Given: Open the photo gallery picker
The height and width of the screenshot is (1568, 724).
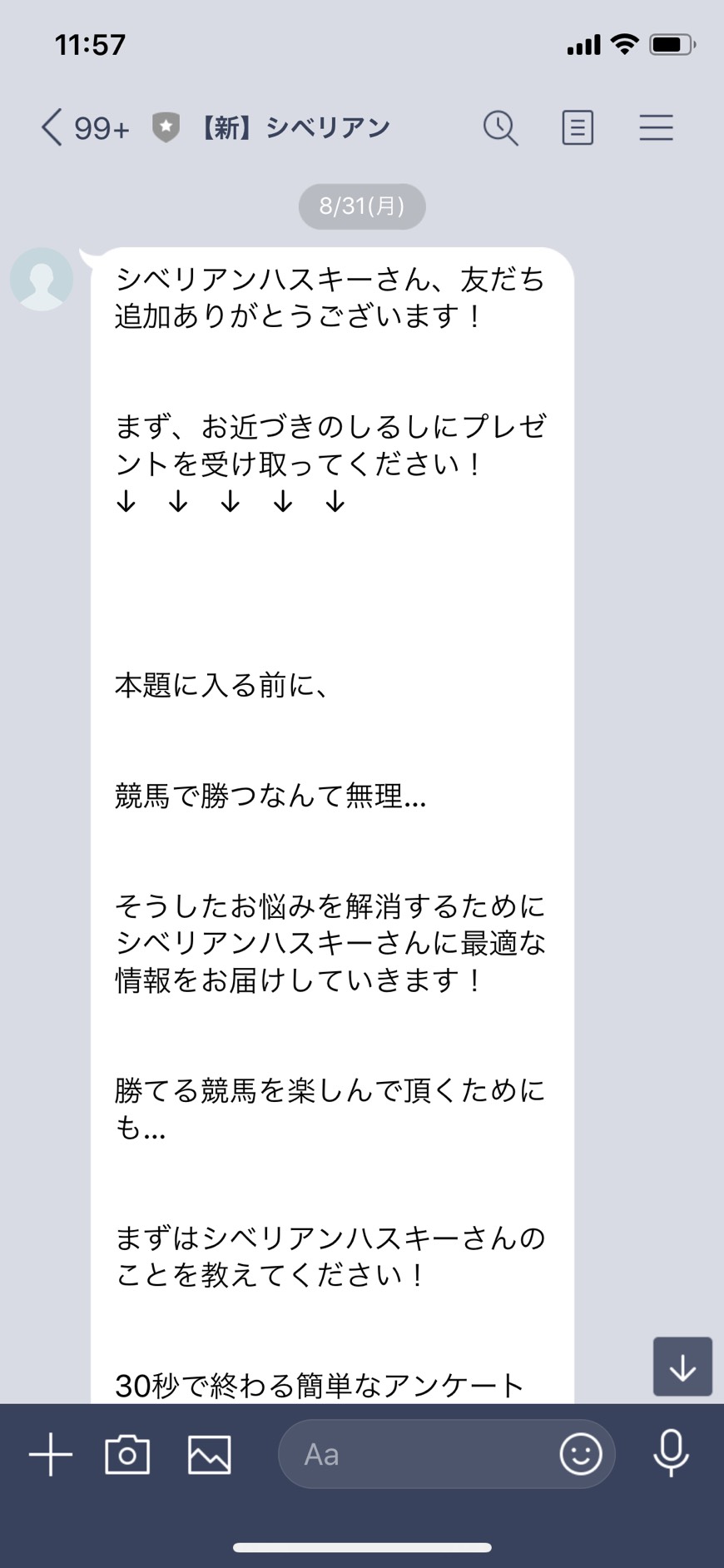Looking at the screenshot, I should 209,1454.
